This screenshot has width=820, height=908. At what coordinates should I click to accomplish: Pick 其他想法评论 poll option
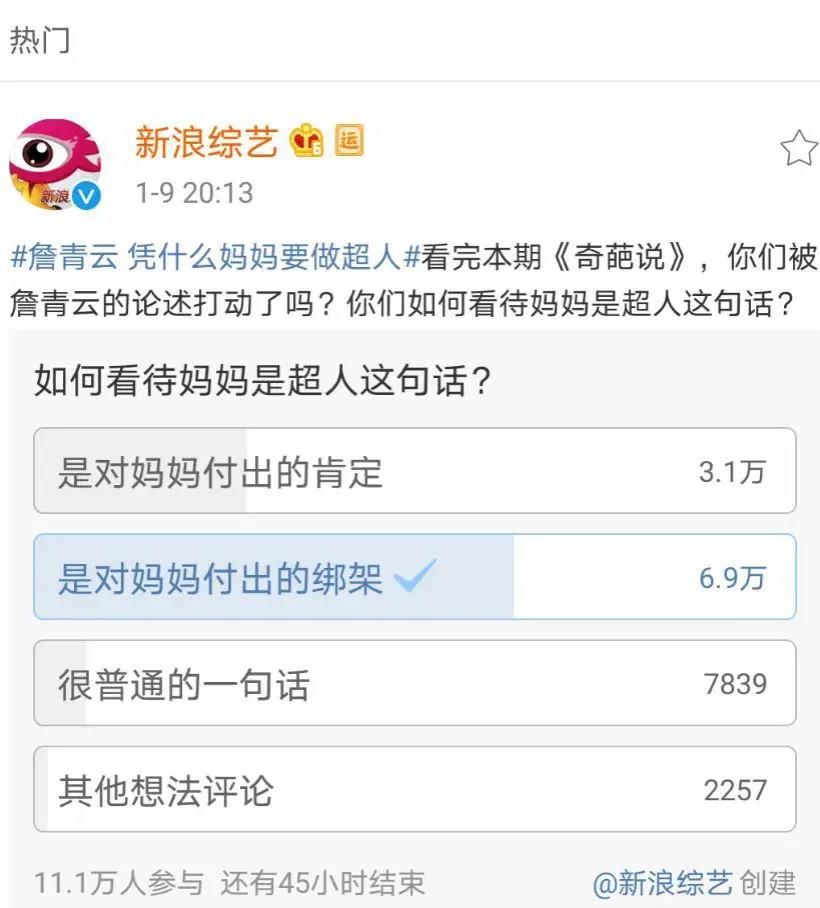414,790
